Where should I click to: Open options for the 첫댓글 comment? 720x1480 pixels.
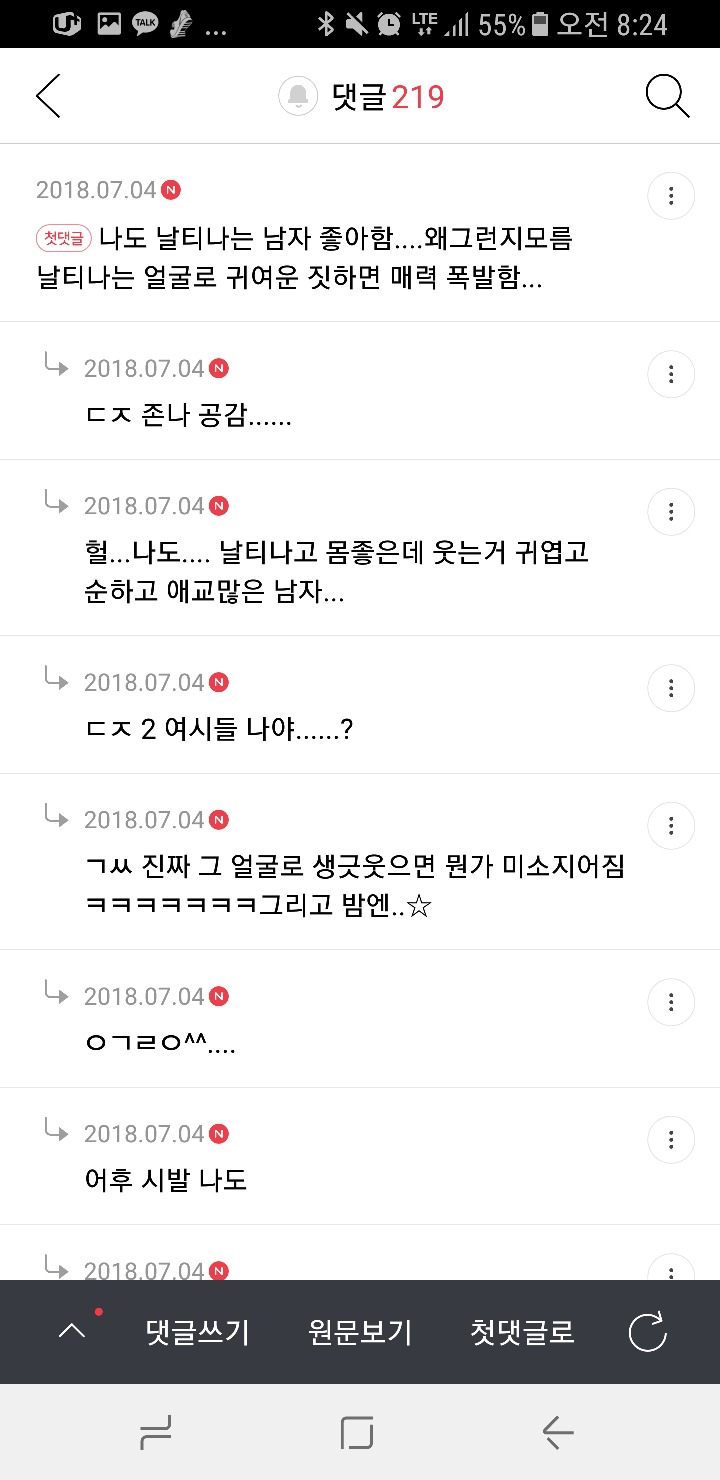671,195
